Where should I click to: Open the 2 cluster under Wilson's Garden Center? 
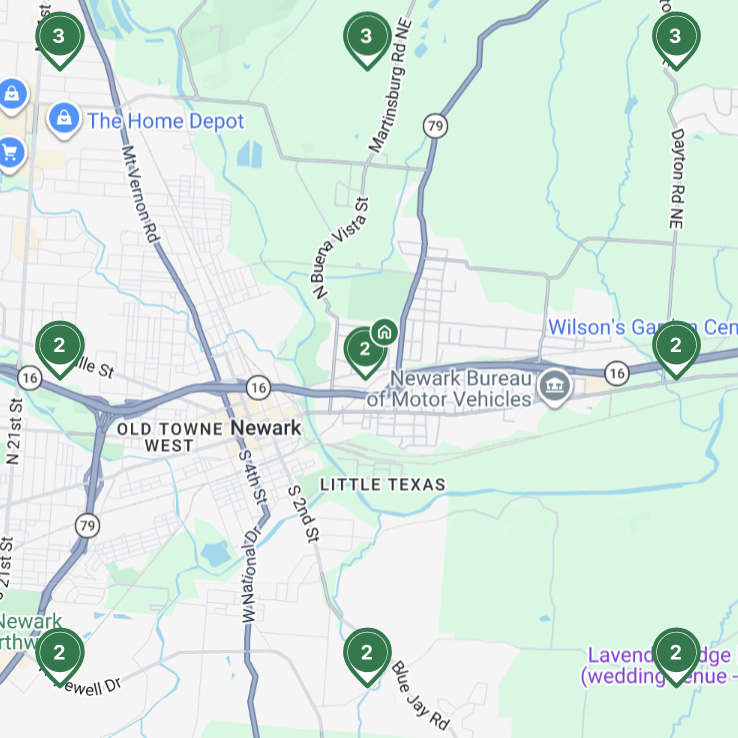pyautogui.click(x=676, y=347)
